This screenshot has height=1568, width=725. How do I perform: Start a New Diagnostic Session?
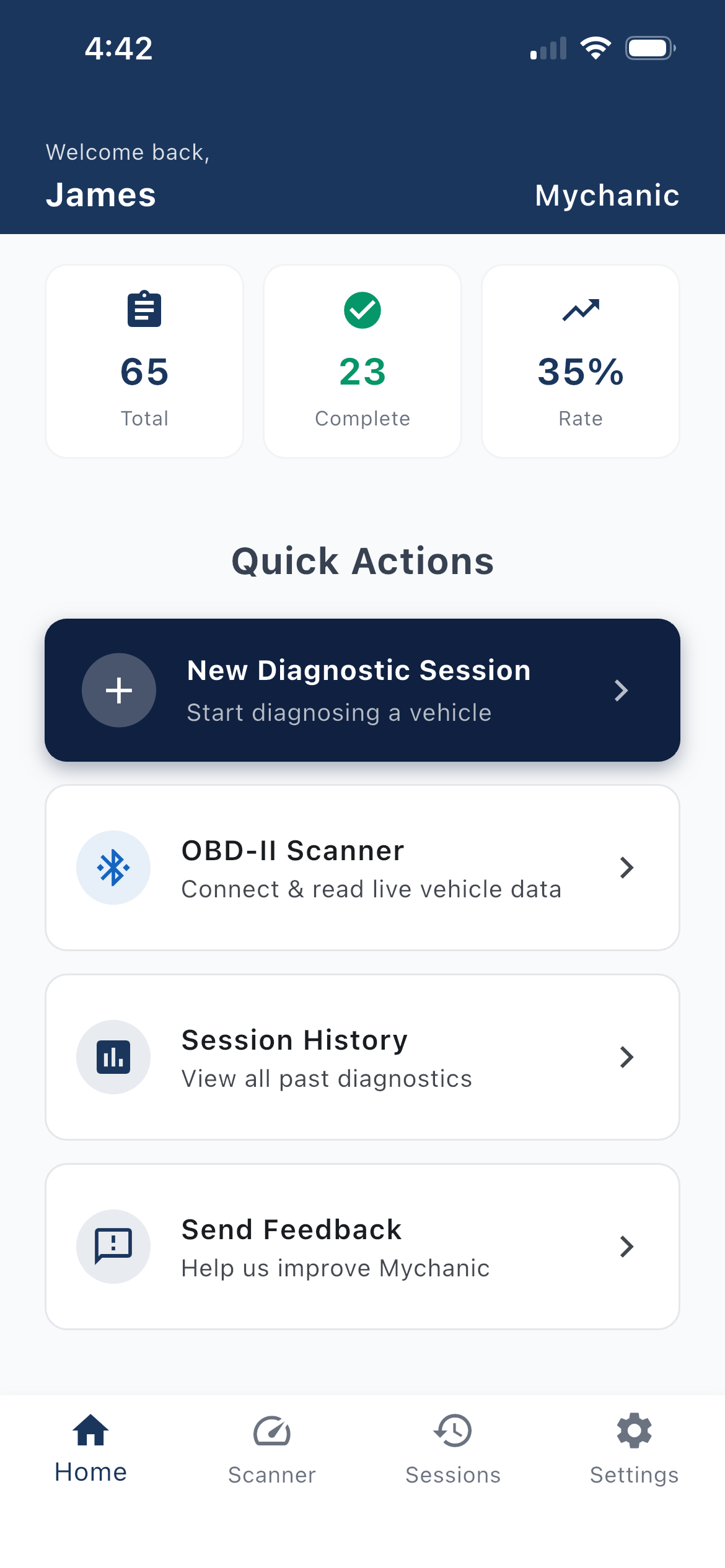pyautogui.click(x=362, y=690)
